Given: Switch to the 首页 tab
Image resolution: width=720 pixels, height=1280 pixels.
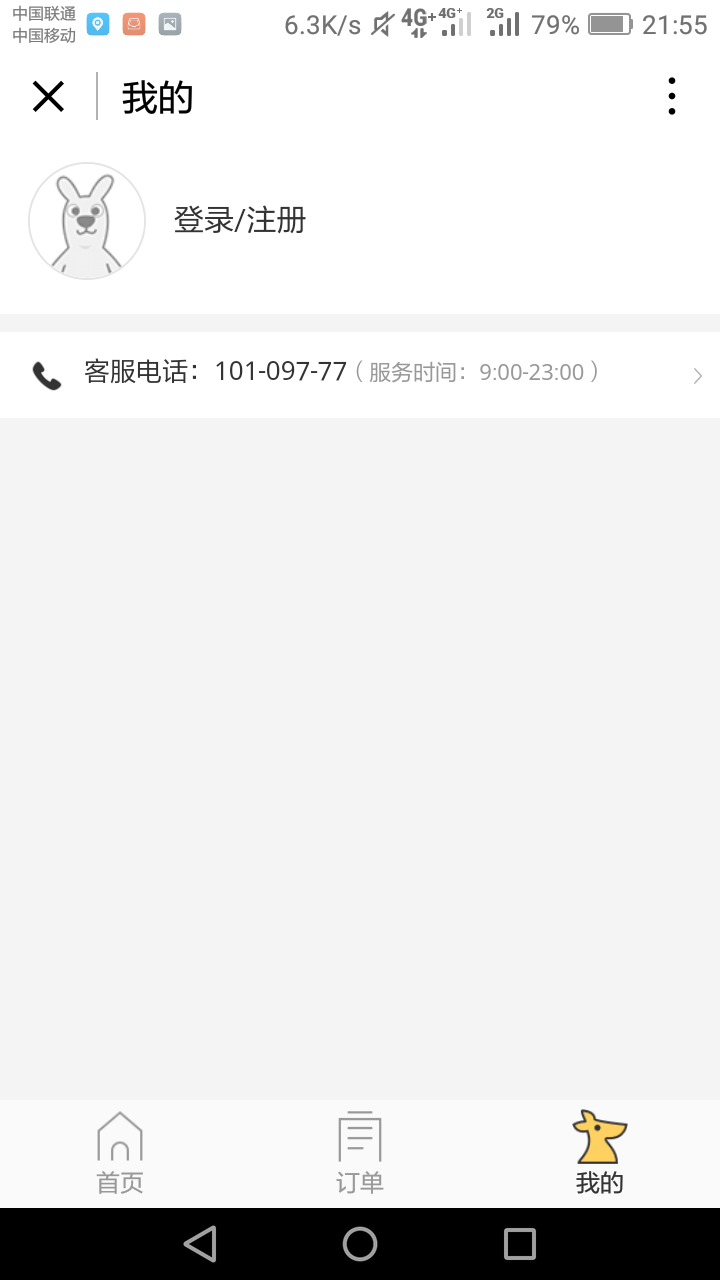Looking at the screenshot, I should pyautogui.click(x=120, y=1153).
